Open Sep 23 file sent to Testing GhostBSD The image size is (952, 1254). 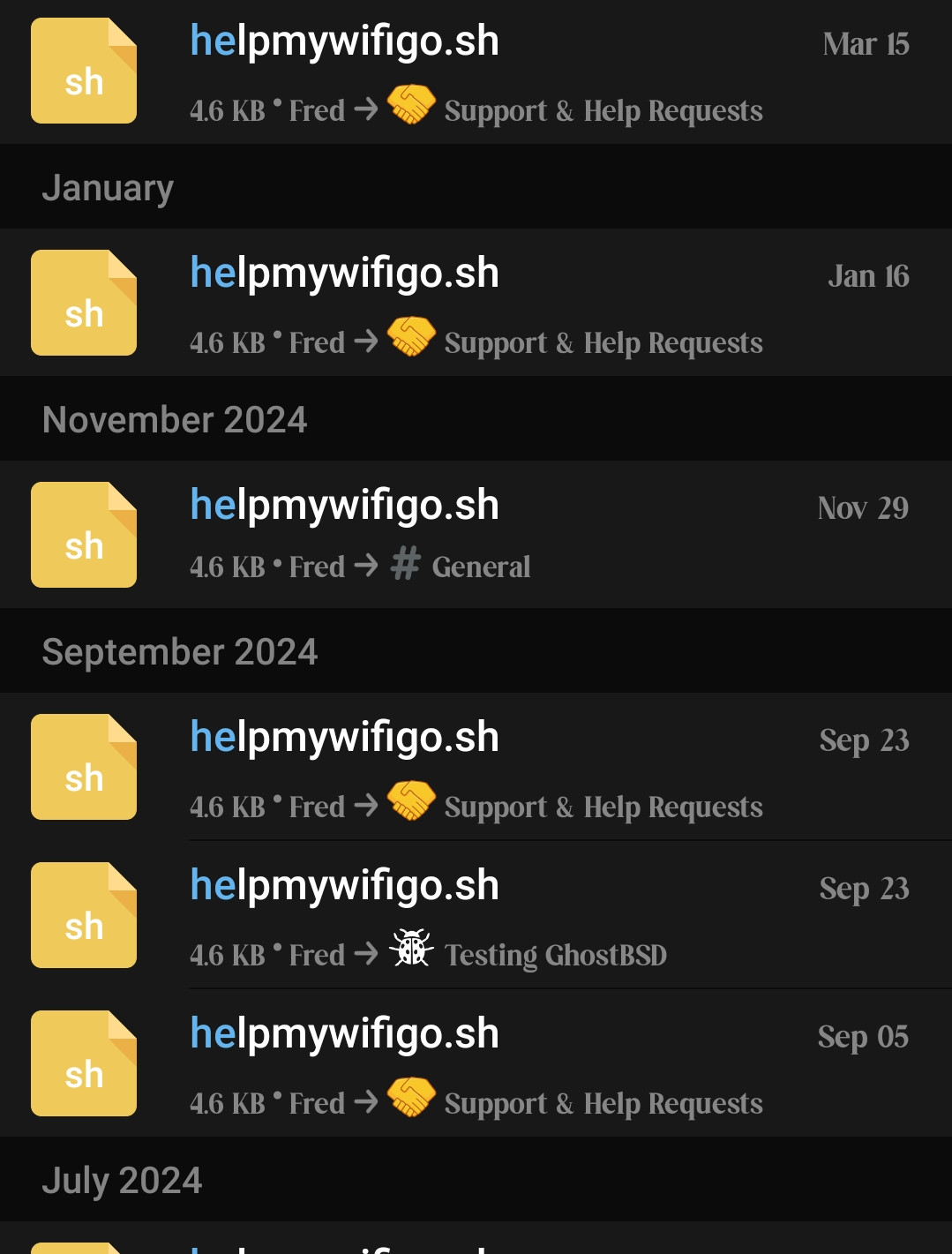pos(344,887)
